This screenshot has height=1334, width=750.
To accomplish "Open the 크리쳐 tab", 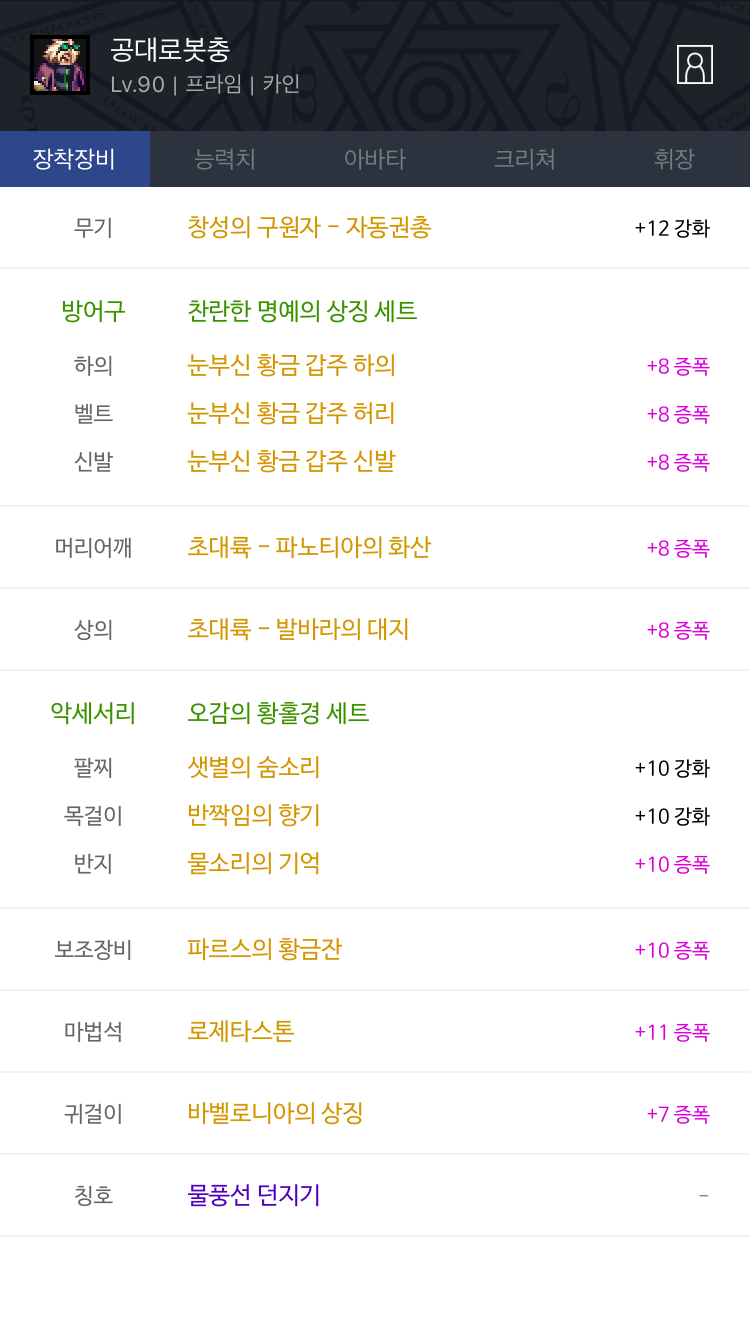I will click(x=525, y=159).
